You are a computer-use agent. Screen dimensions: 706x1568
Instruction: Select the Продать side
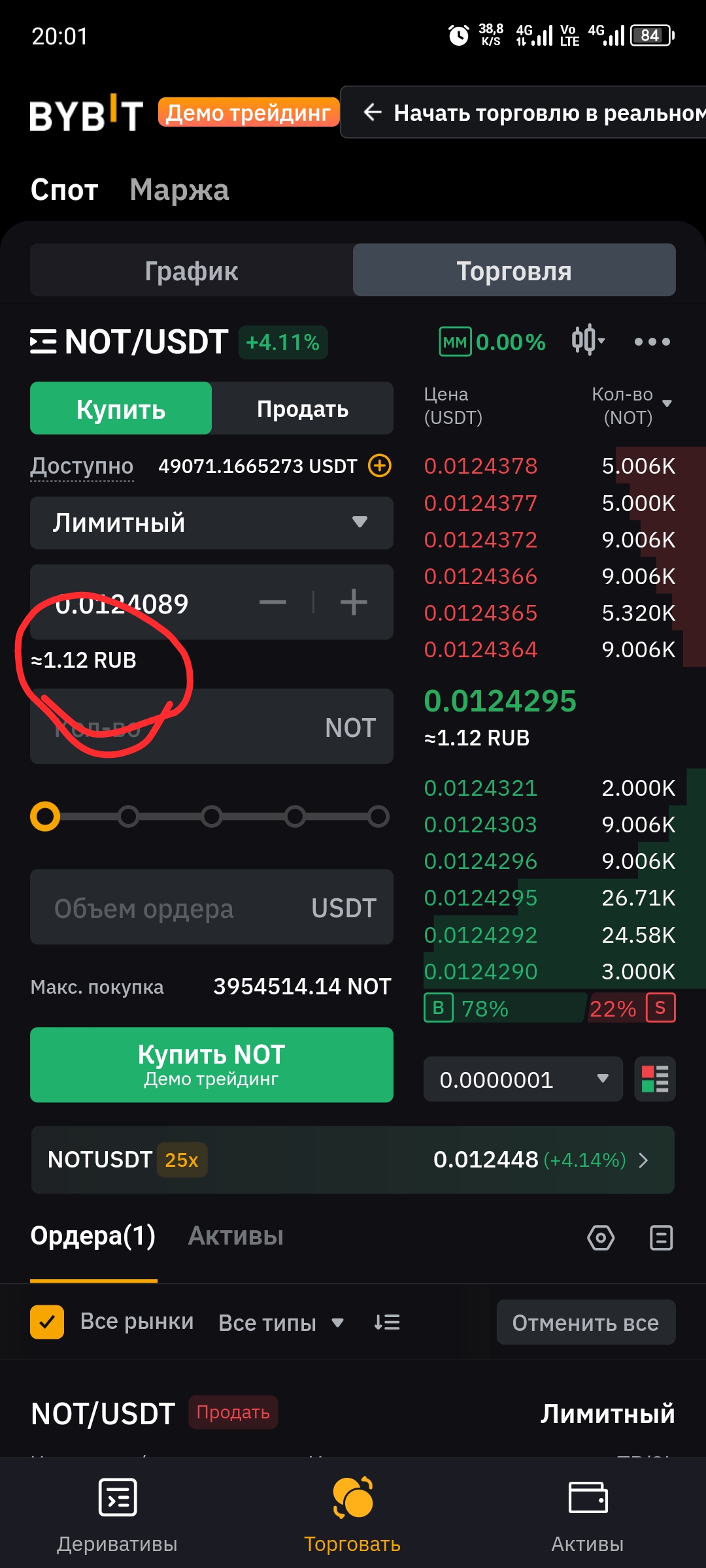pos(303,409)
